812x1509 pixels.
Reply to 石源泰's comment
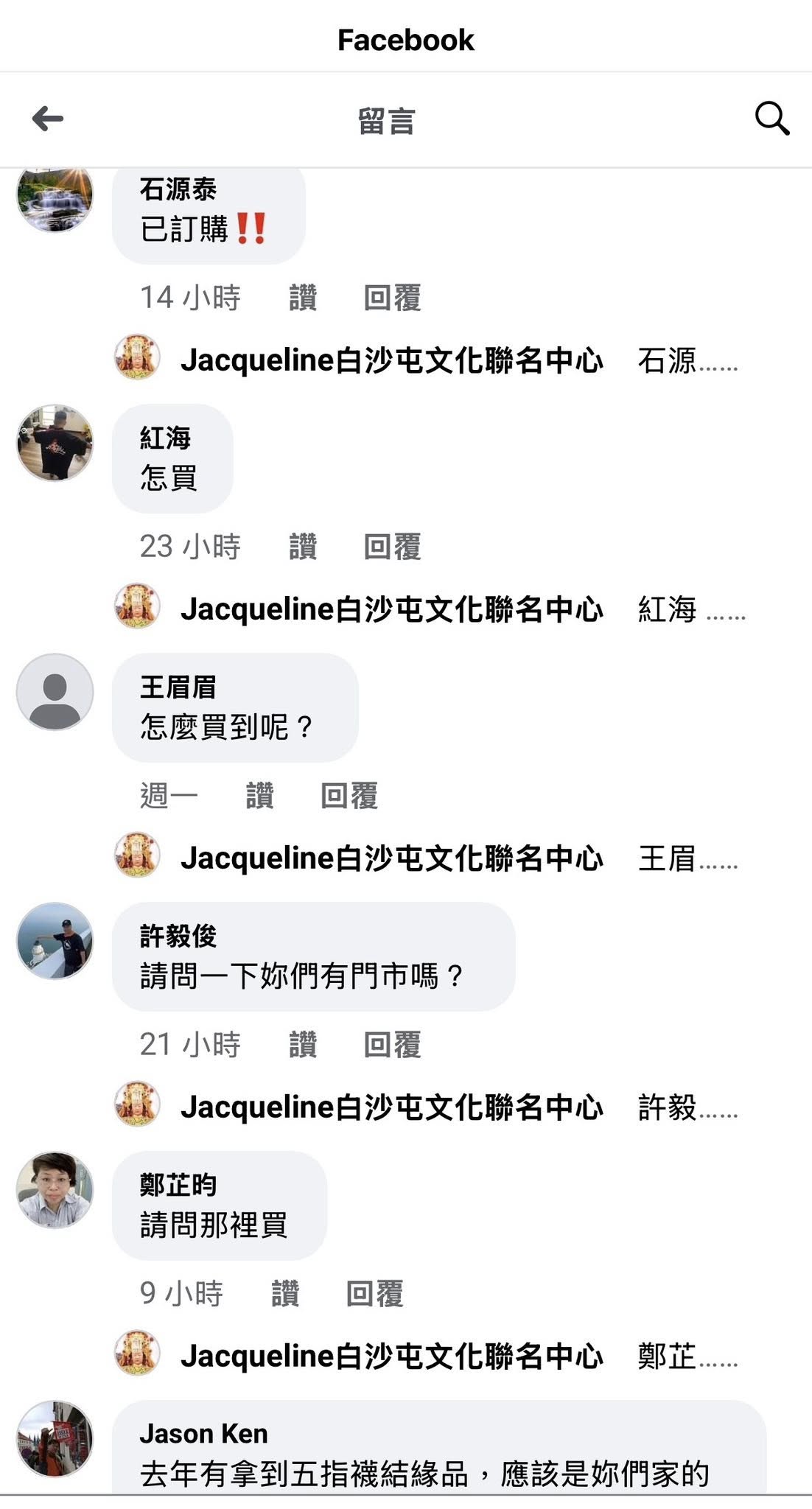392,298
